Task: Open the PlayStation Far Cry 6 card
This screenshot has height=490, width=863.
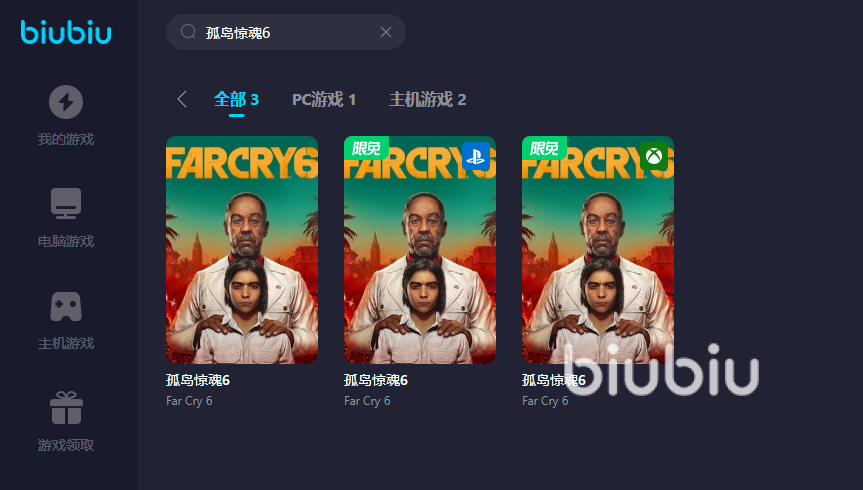Action: click(420, 250)
